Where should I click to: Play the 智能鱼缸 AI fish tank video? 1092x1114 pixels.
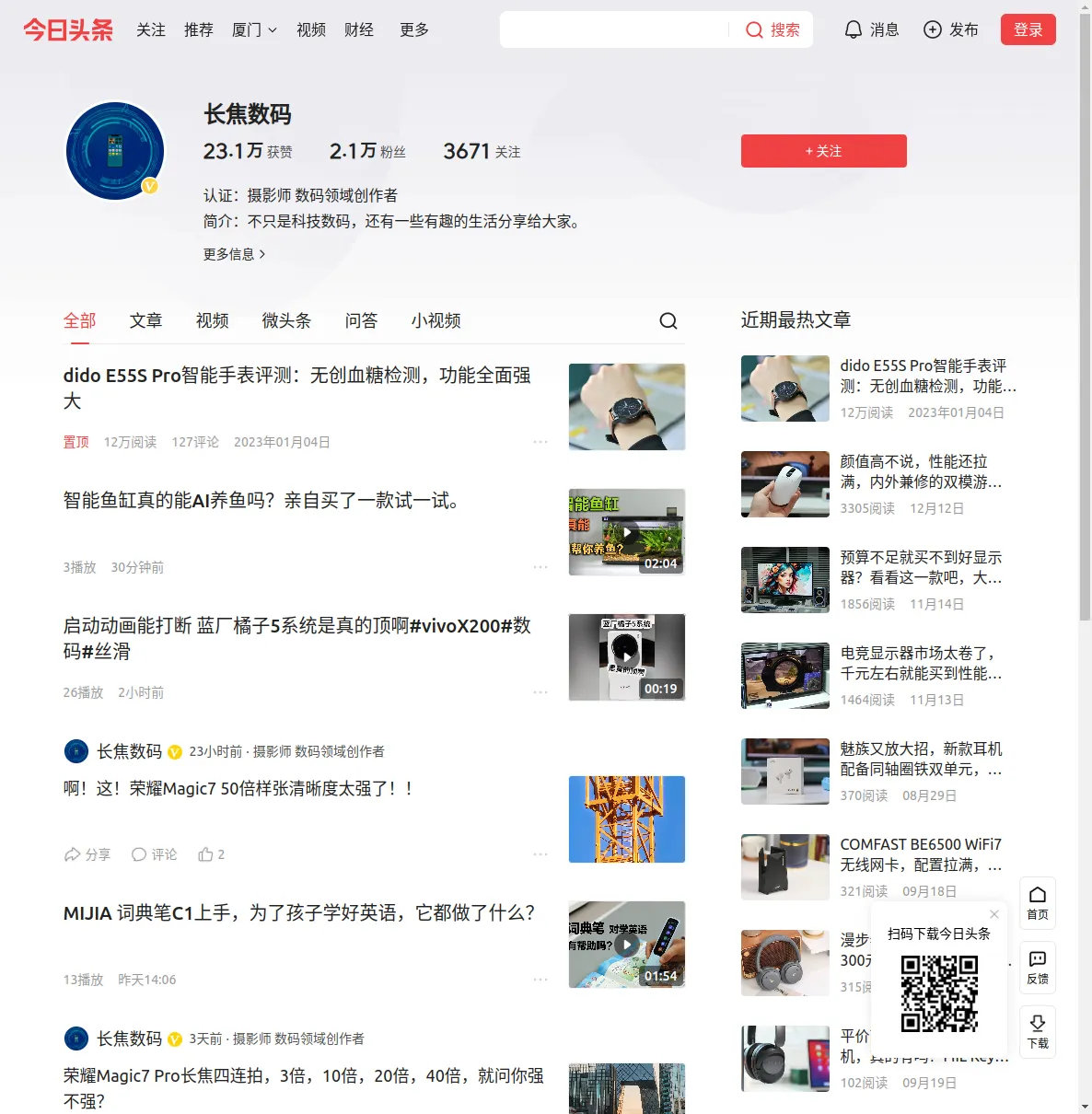627,532
